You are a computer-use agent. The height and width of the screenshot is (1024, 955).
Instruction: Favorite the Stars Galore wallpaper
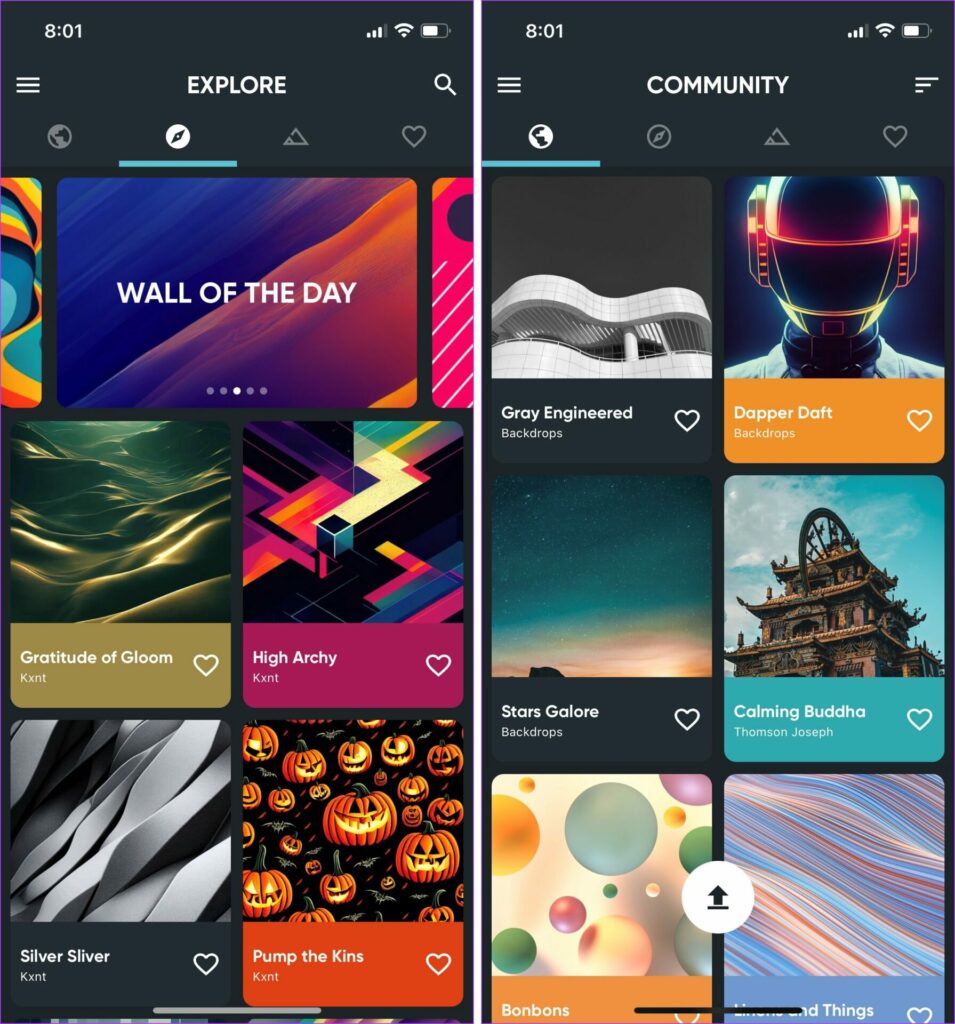click(687, 719)
